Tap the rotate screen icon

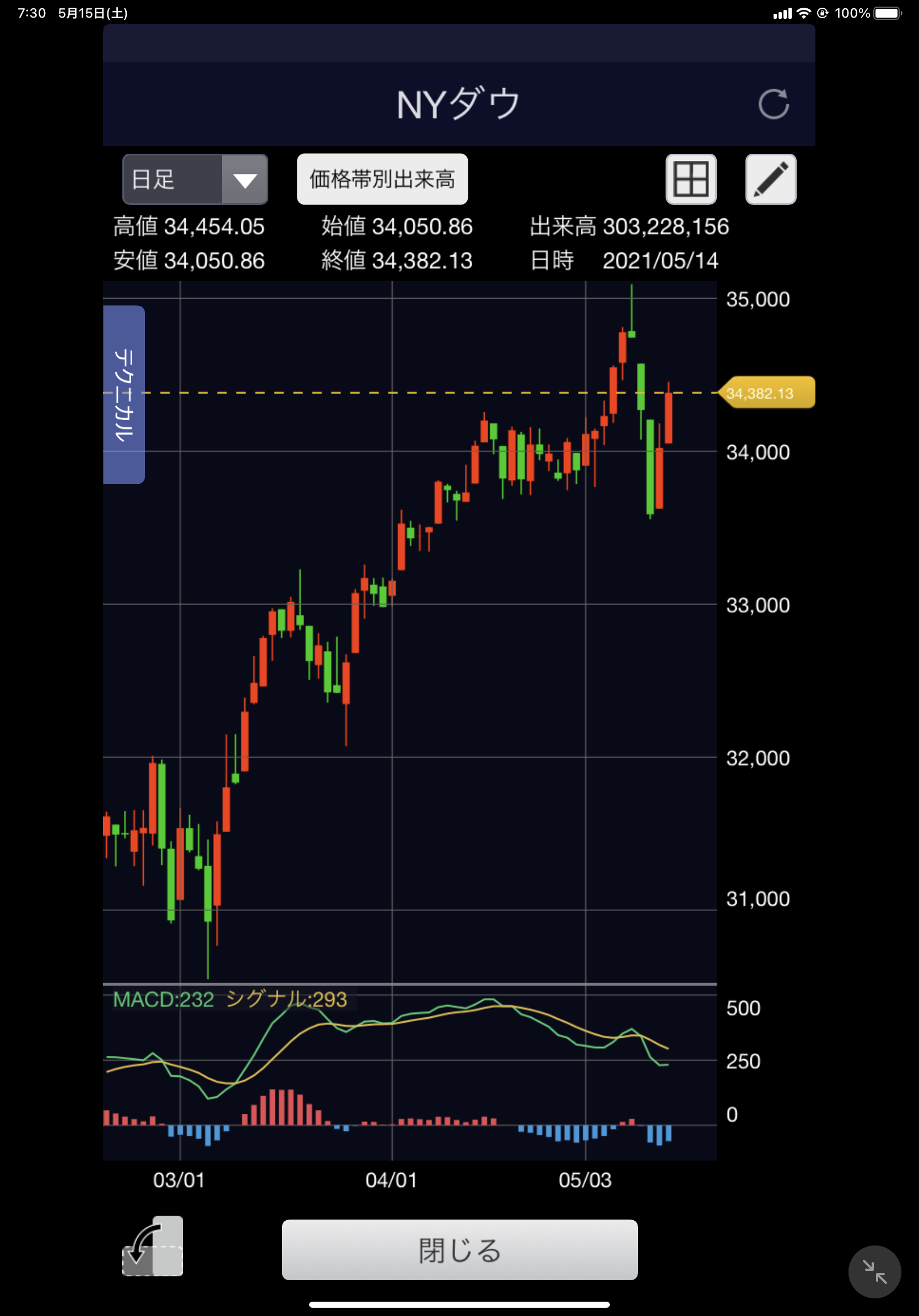(153, 1246)
